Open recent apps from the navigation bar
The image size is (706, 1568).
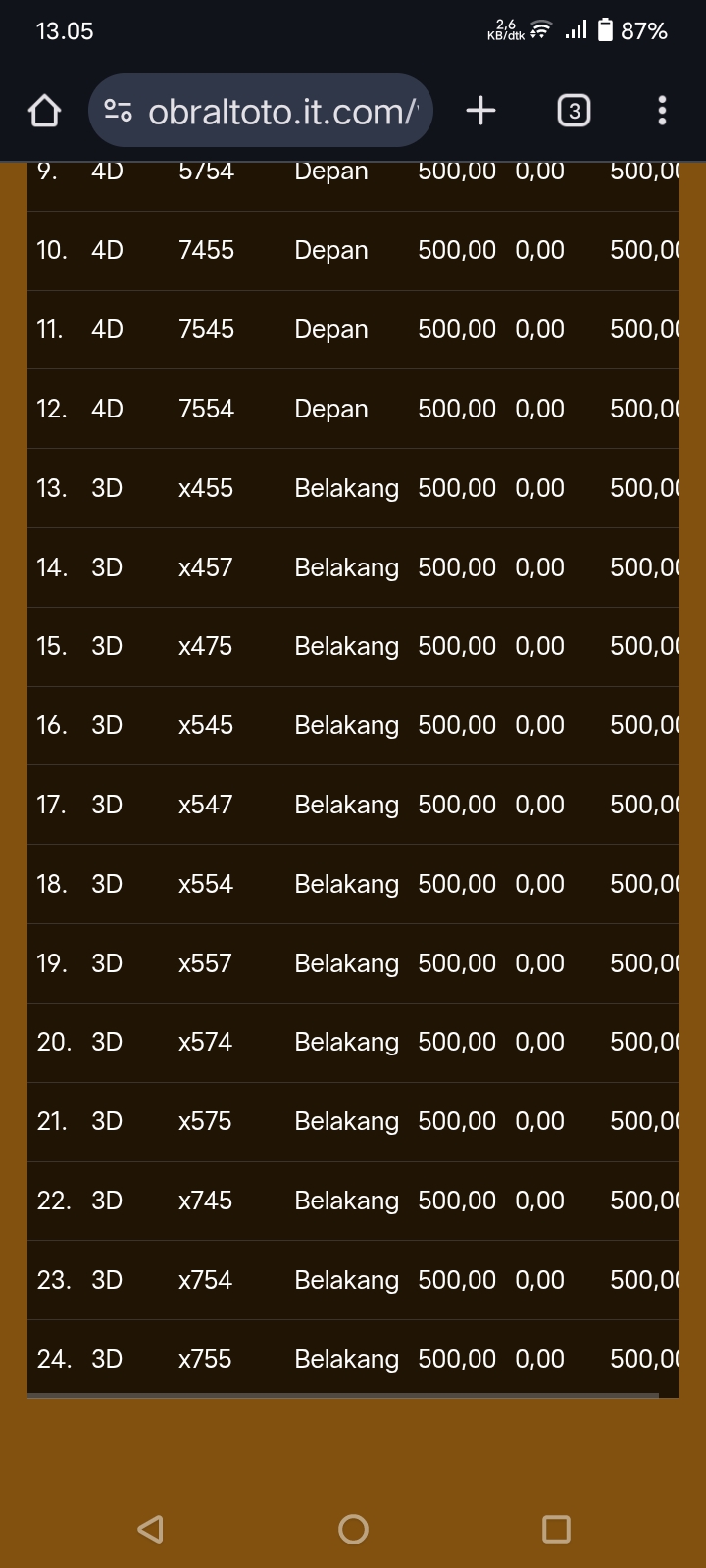(556, 1529)
